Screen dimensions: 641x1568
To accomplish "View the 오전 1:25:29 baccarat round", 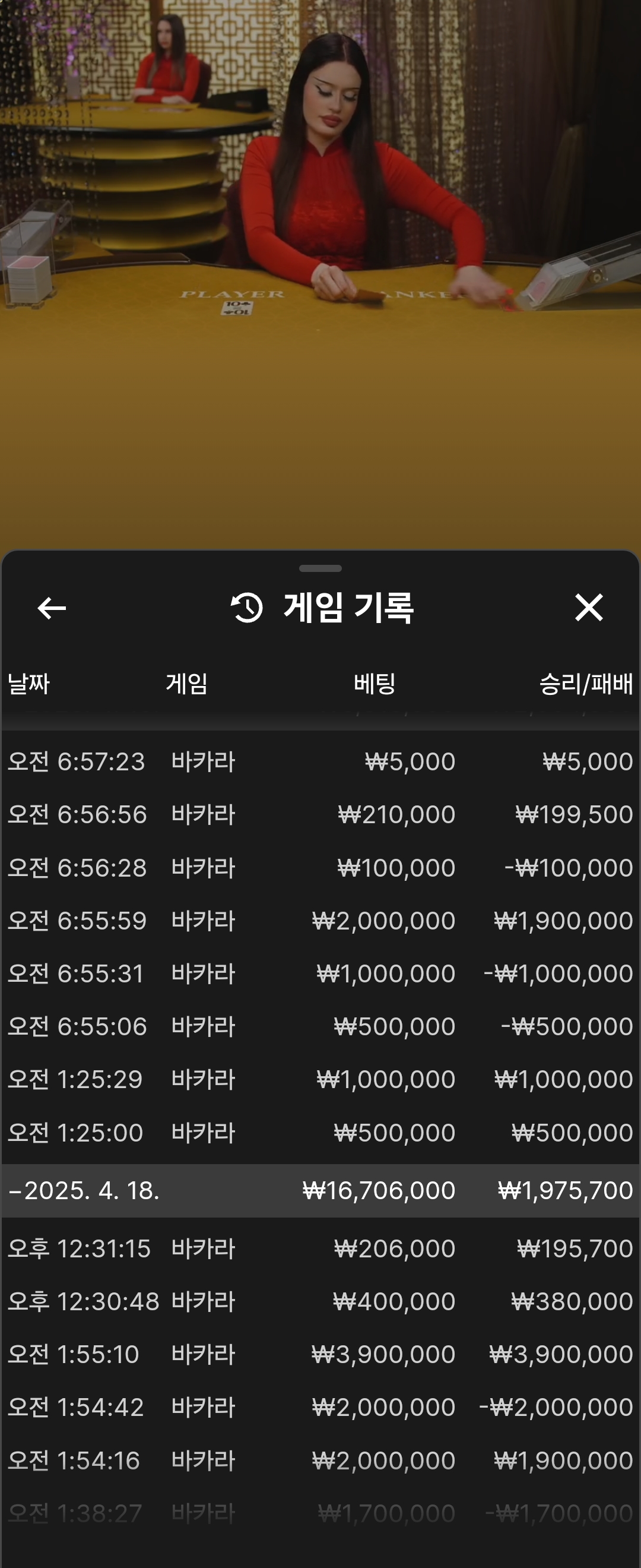I will point(320,1079).
